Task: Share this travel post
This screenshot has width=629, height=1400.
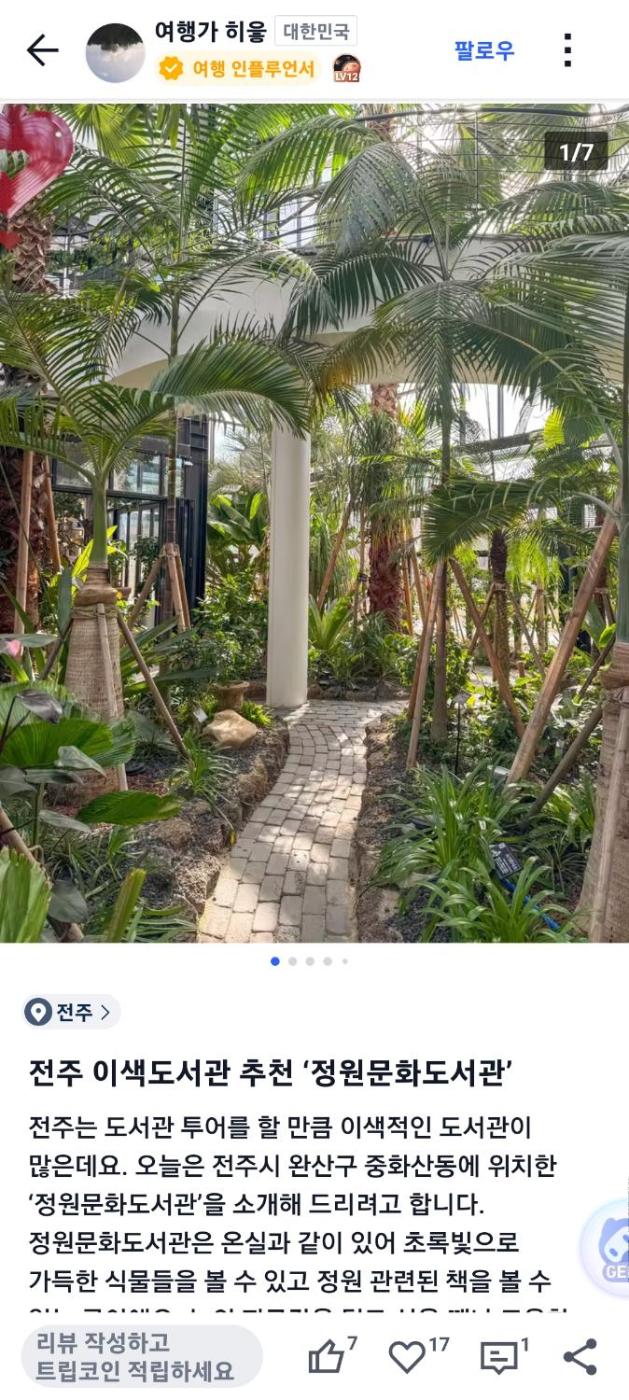Action: coord(580,1356)
